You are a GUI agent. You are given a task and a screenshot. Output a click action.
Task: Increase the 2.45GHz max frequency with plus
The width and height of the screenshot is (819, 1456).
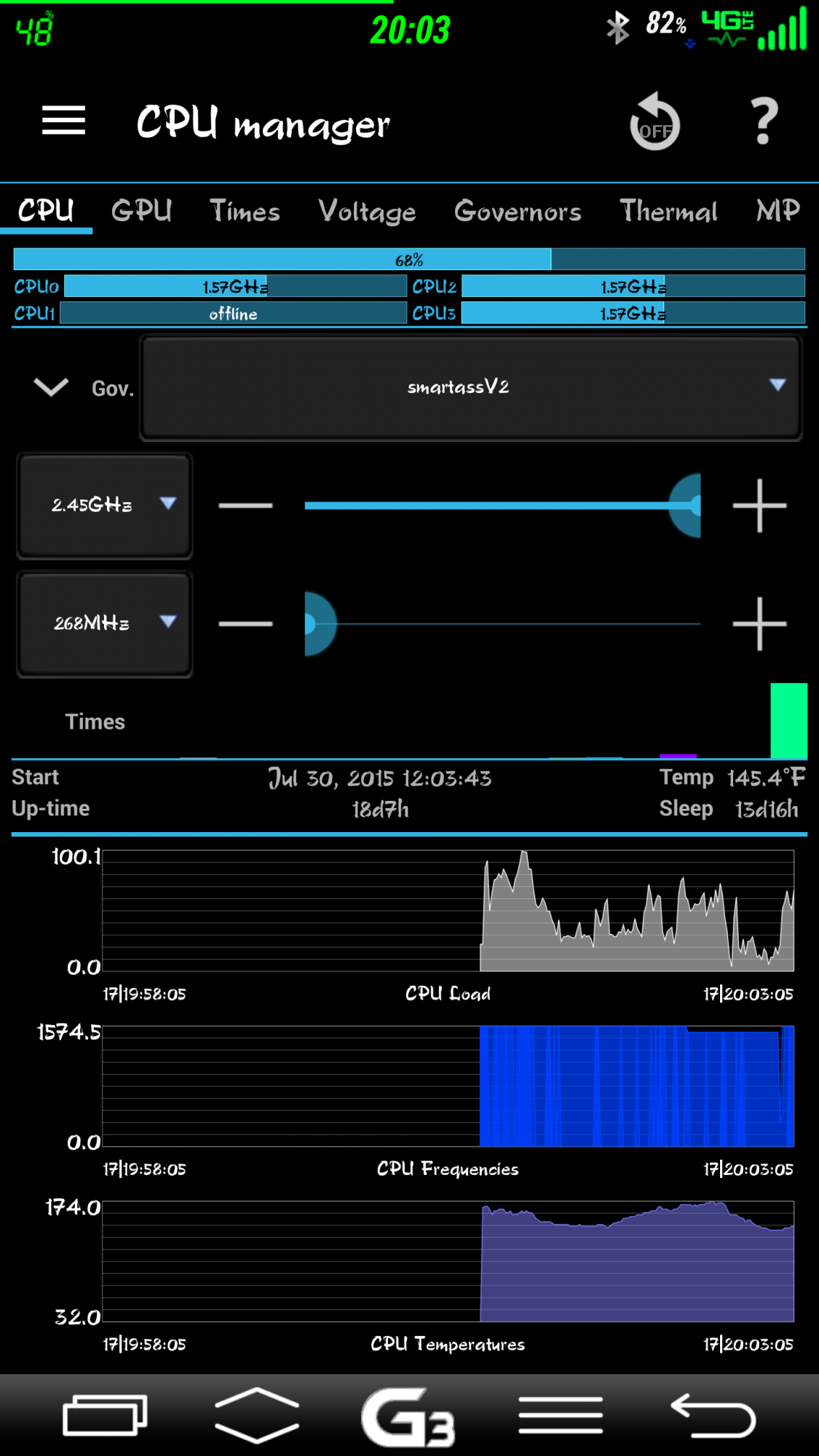click(x=759, y=505)
